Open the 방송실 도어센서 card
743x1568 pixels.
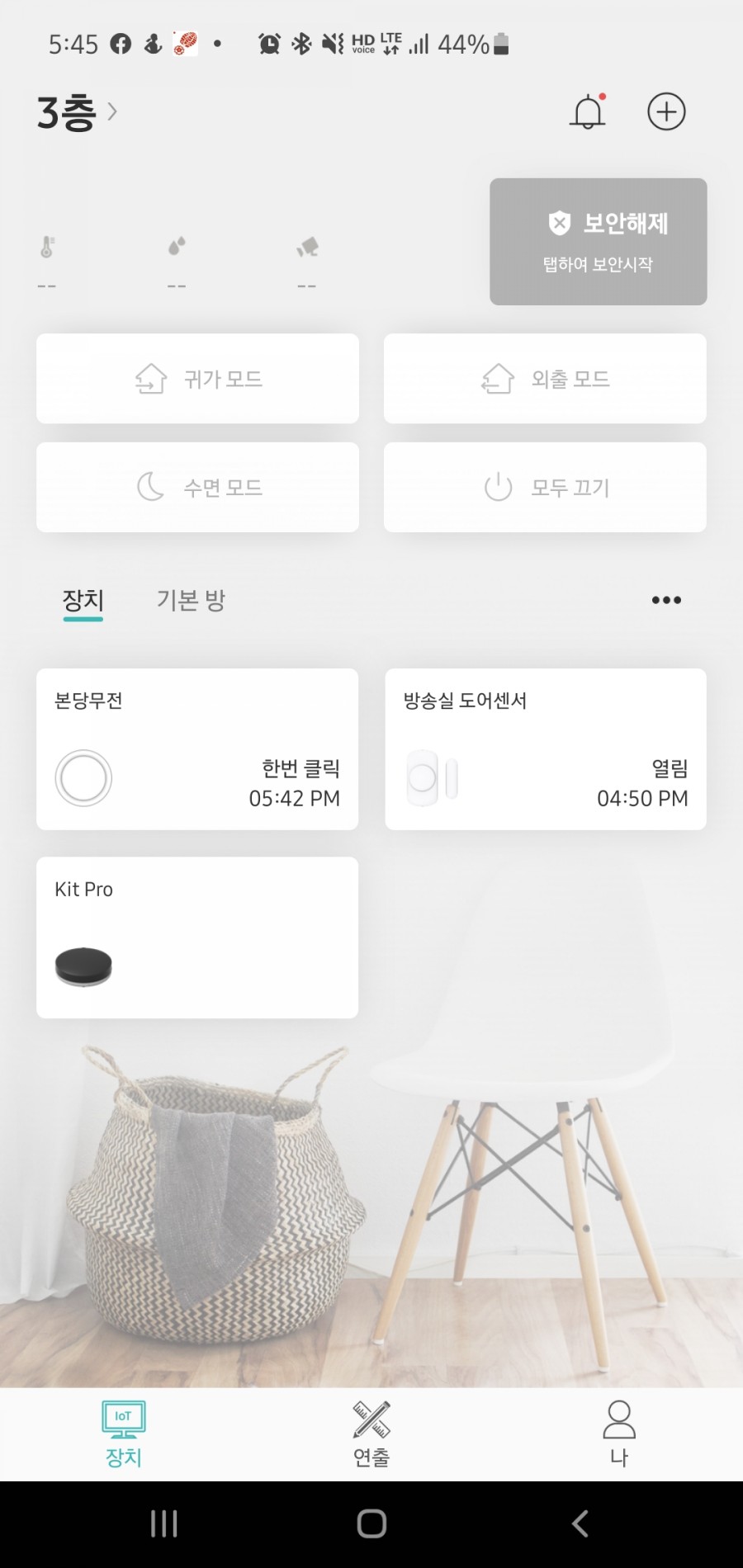click(545, 749)
